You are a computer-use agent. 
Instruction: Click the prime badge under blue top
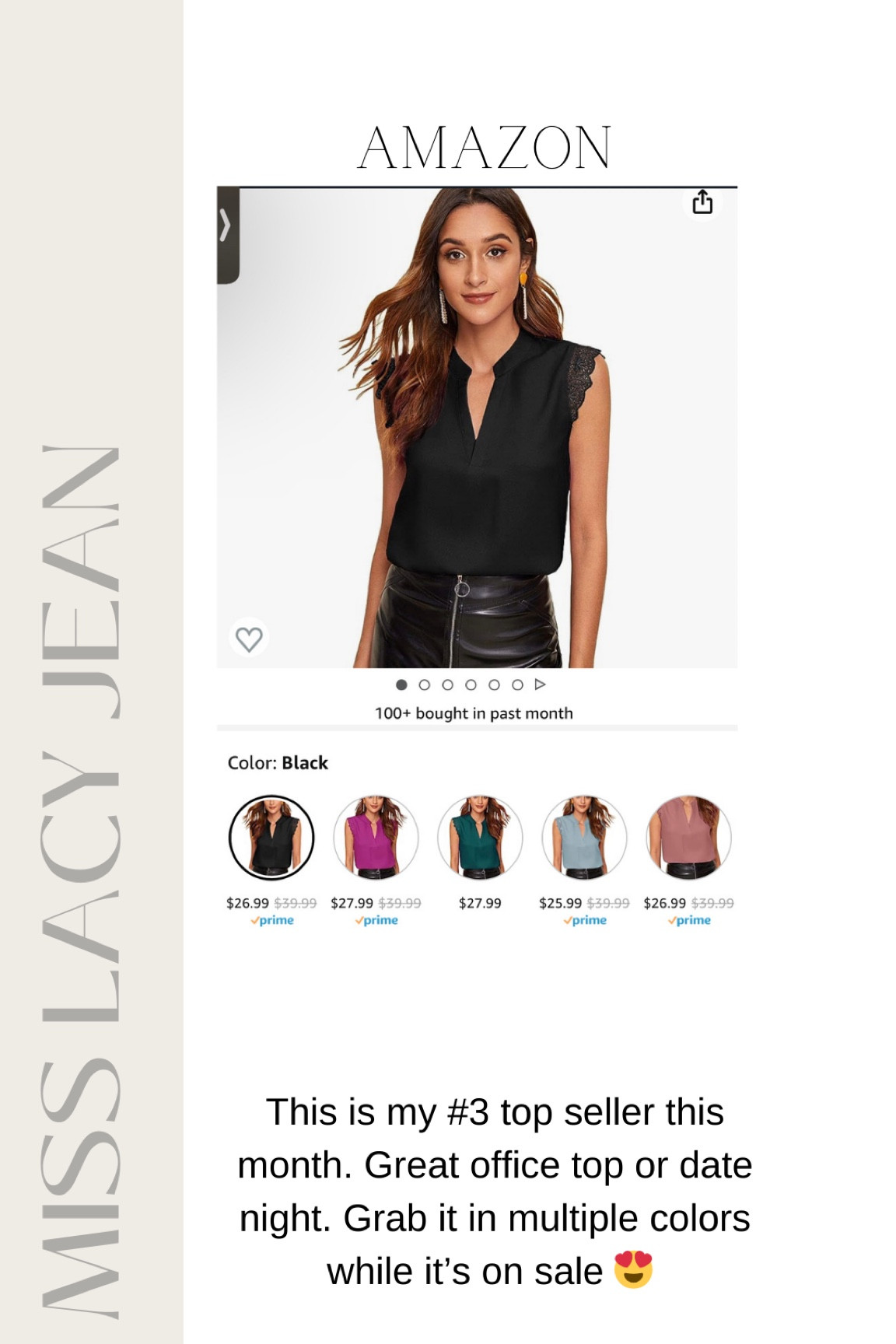pos(586,920)
